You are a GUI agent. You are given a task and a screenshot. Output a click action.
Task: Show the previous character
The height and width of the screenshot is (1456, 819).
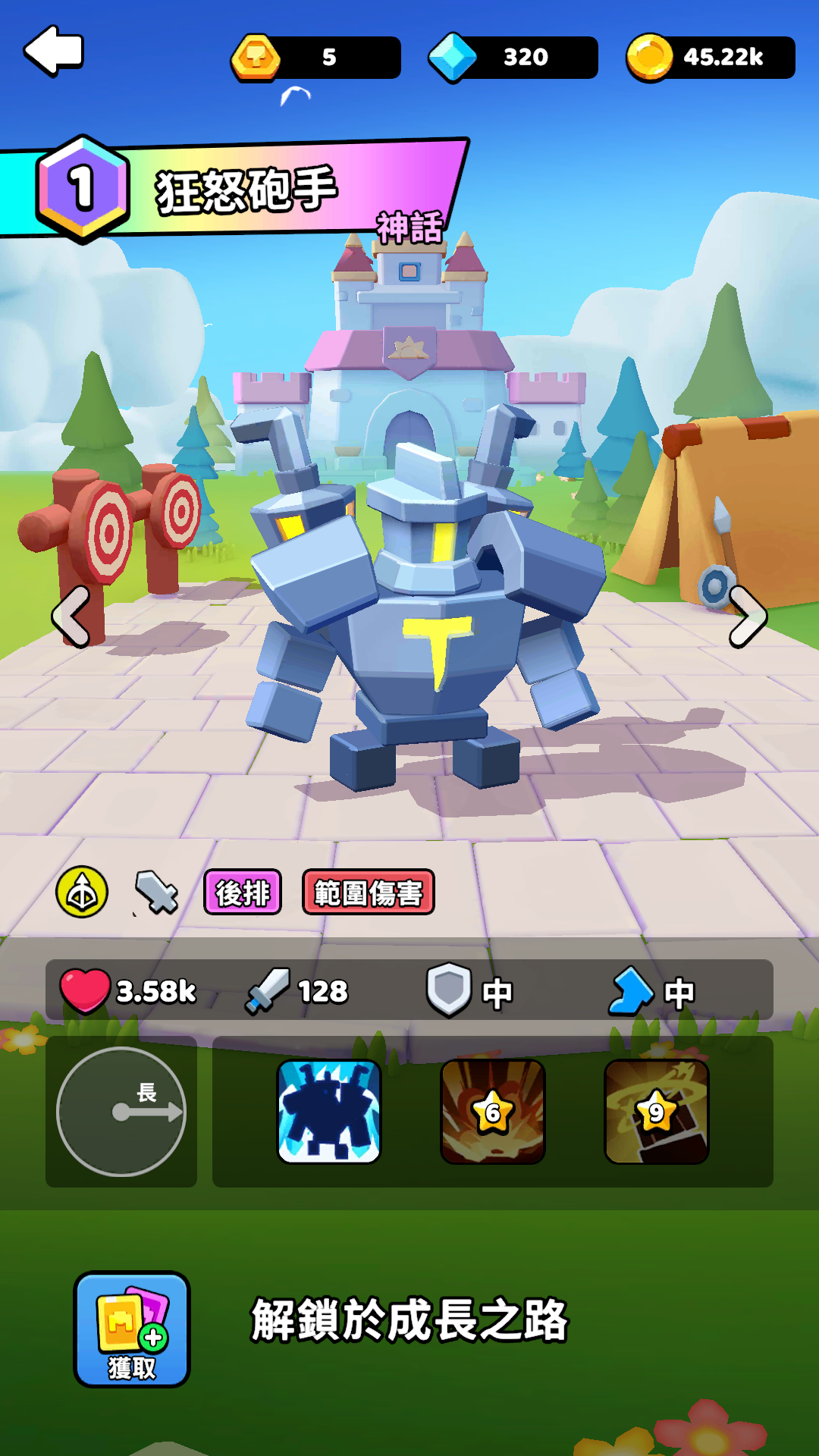tap(72, 617)
